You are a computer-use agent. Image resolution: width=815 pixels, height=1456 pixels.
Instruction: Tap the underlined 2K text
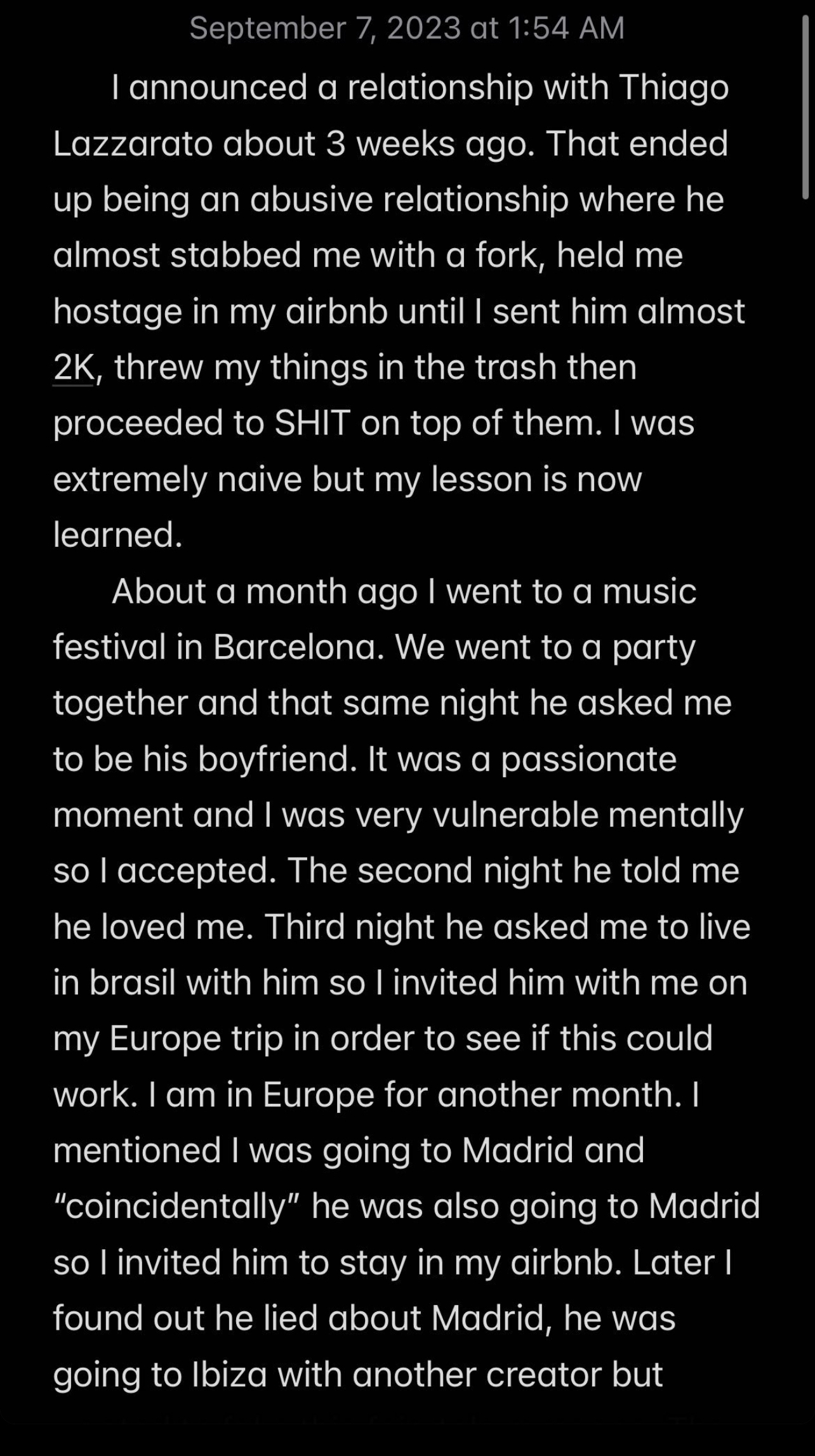click(74, 367)
